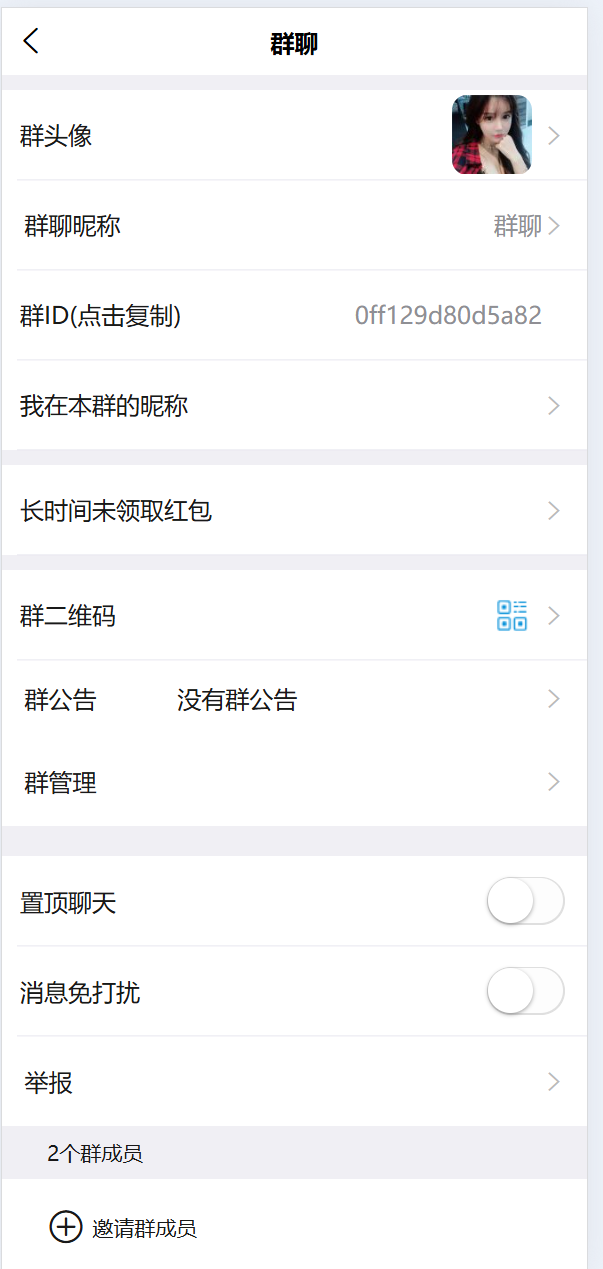The image size is (603, 1269).
Task: Open 我在本群的昵称 setting
Action: tap(292, 406)
